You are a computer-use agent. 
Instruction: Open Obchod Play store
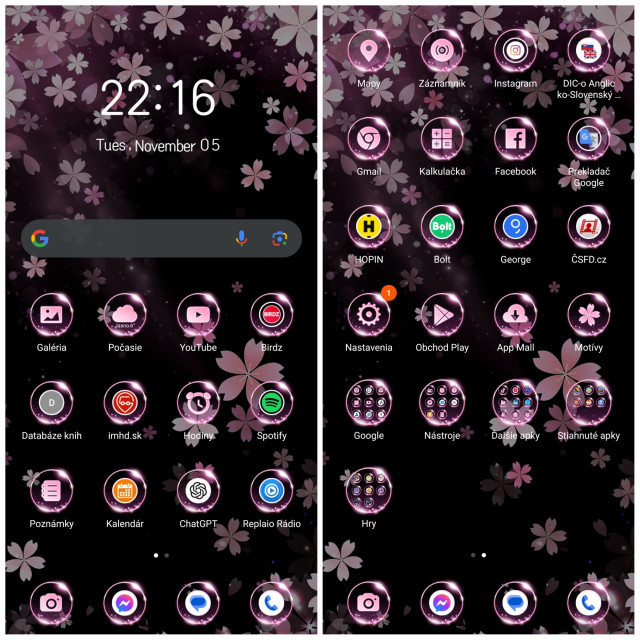tap(441, 315)
